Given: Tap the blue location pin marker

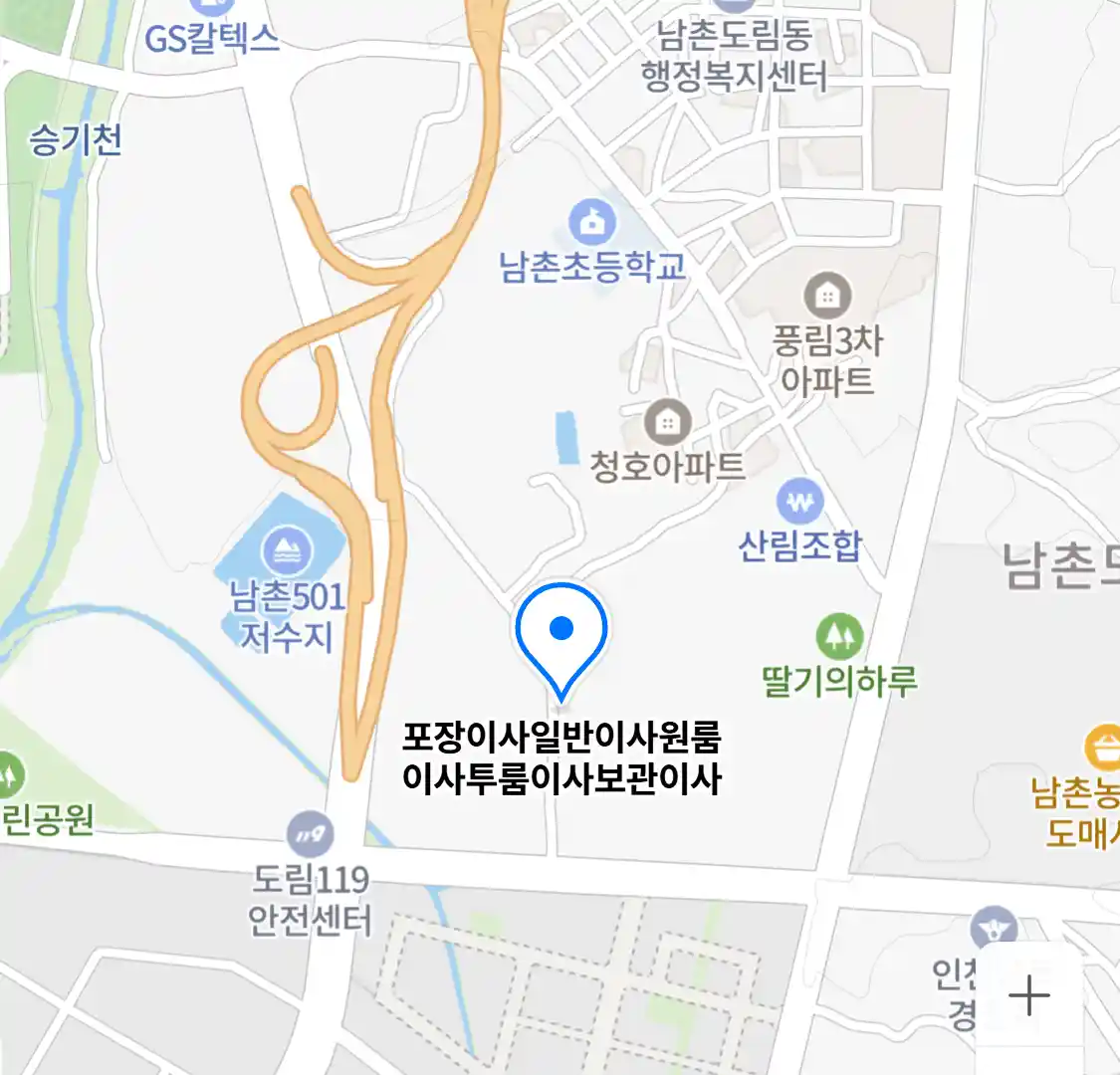Looking at the screenshot, I should coord(561,633).
